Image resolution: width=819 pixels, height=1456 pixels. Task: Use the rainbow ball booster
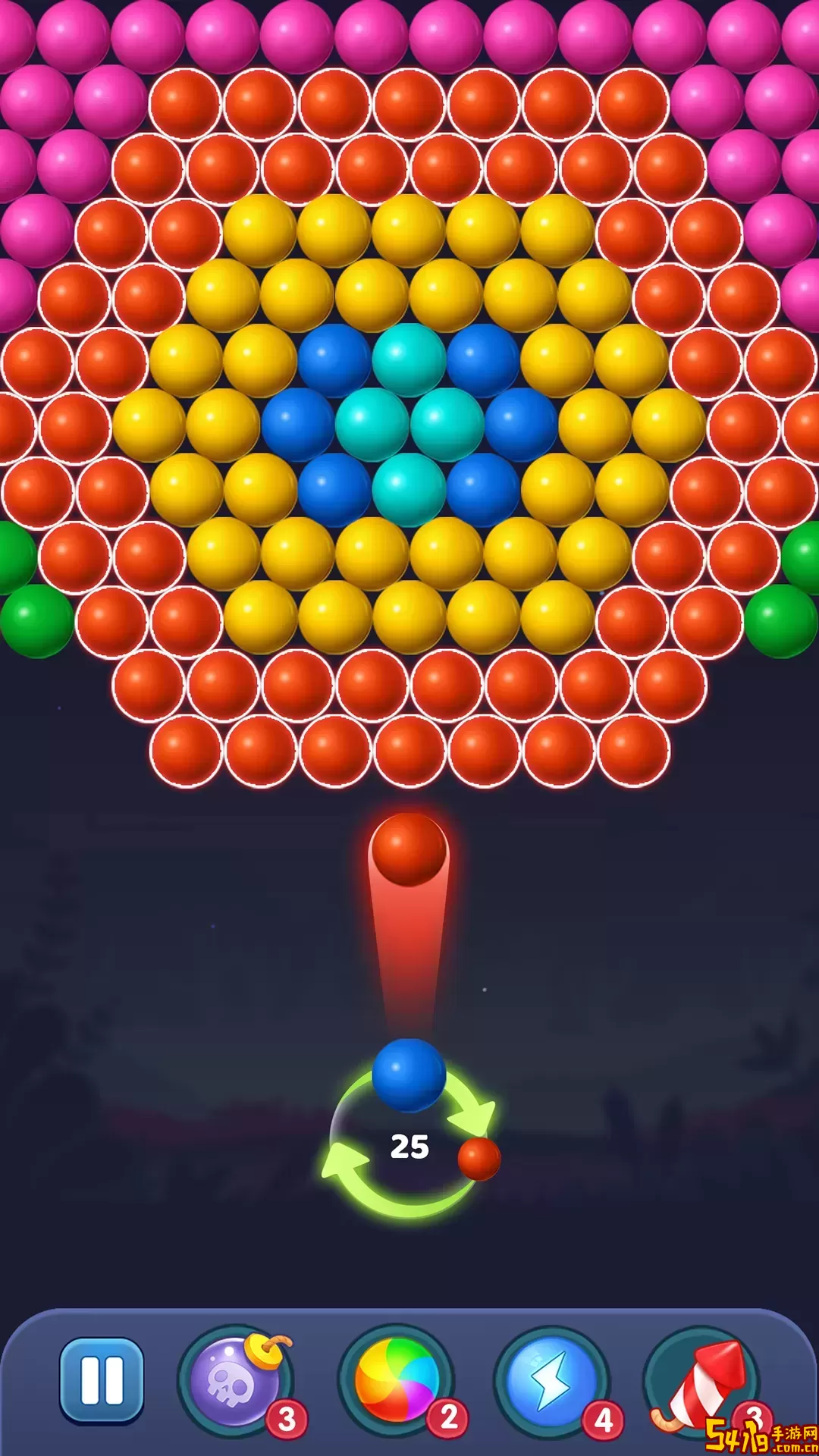coord(396,1380)
